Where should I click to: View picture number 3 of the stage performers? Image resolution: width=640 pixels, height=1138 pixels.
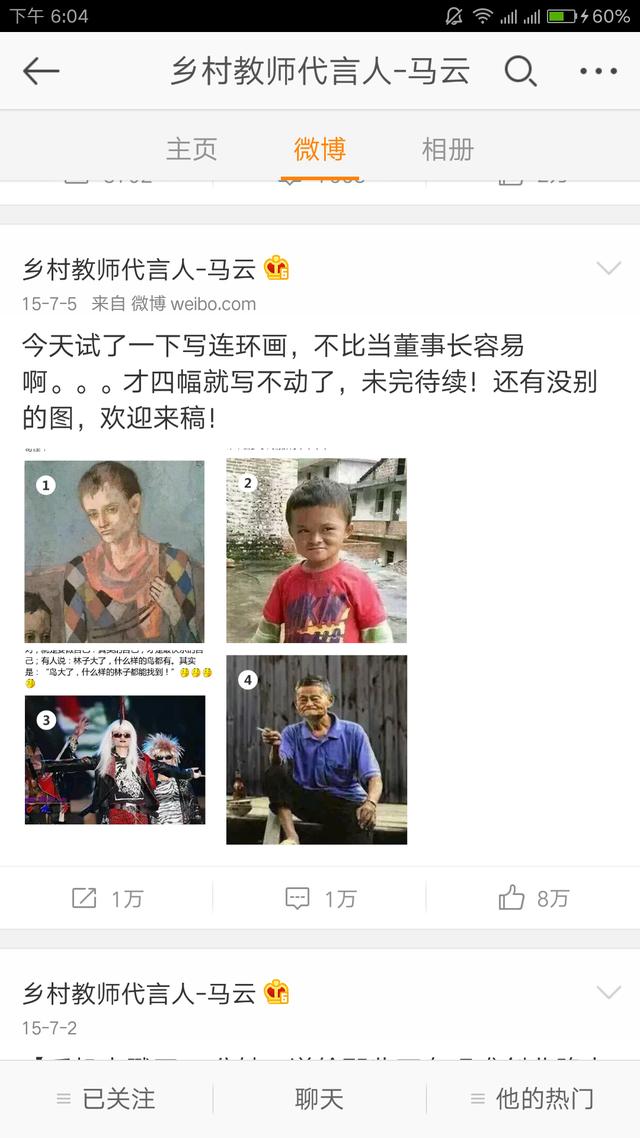(x=115, y=758)
